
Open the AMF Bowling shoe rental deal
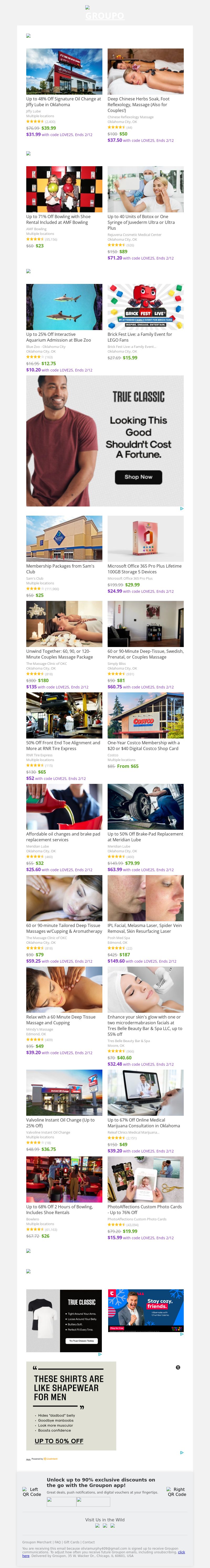click(x=64, y=189)
